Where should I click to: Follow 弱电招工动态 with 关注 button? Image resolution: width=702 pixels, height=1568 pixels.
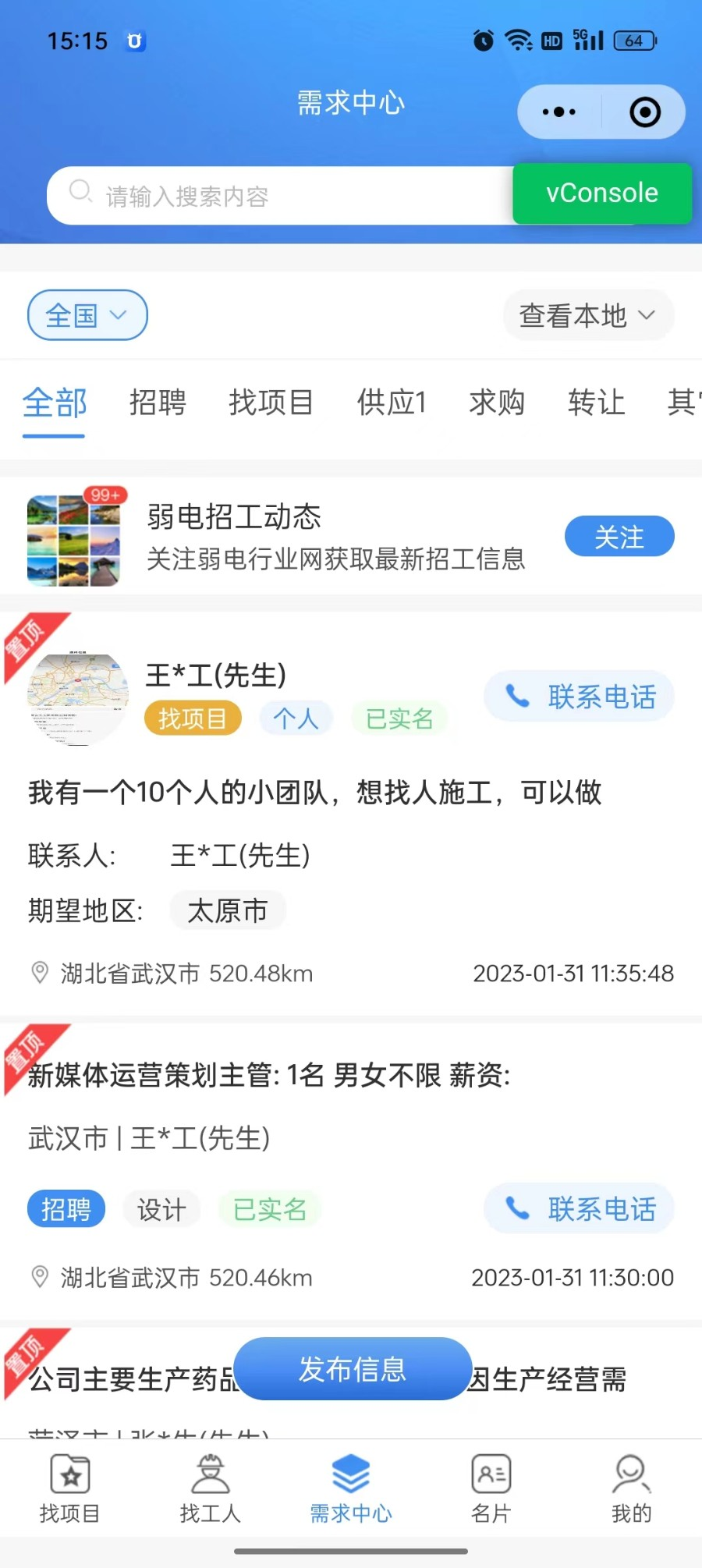(x=619, y=537)
